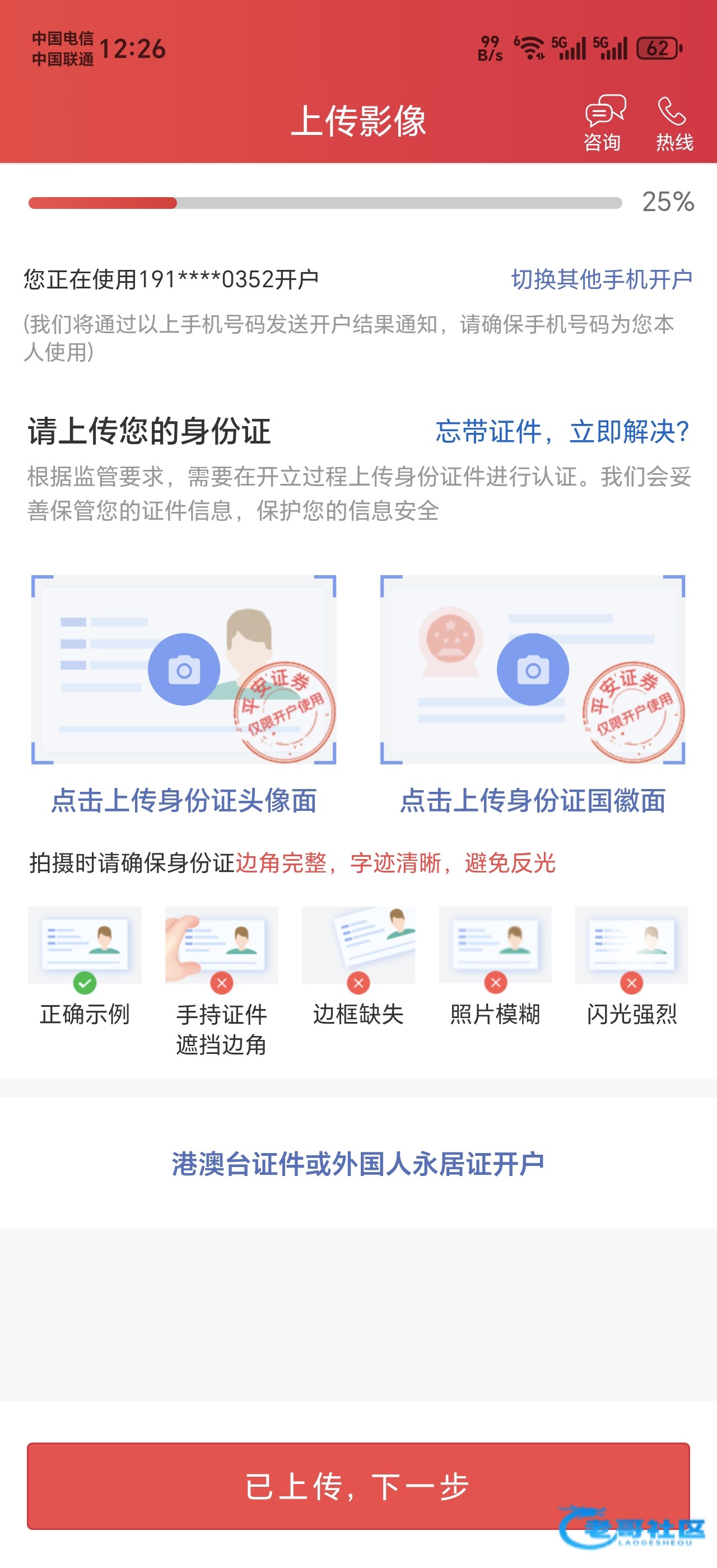Select 港澳台证件或外国人永居证开户 option

click(358, 1164)
